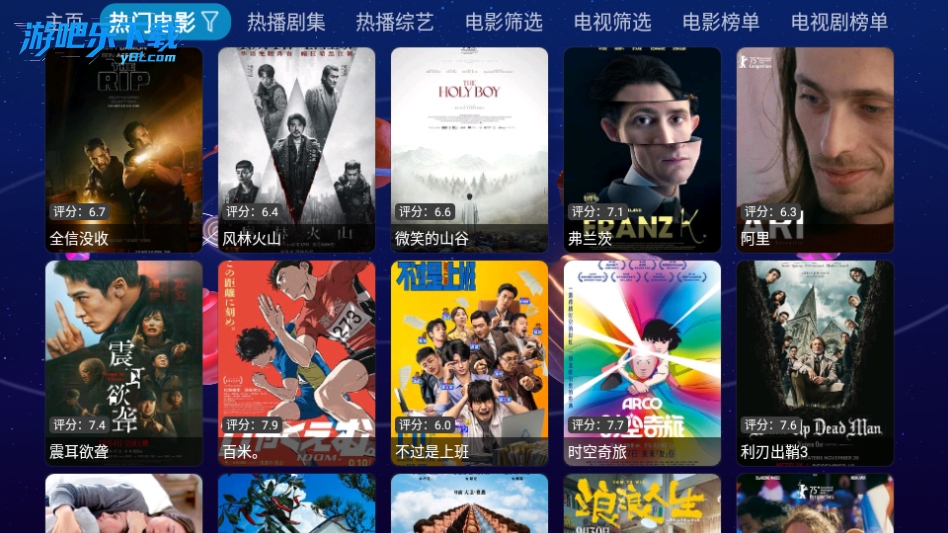Open the movie 微笑的山谷
This screenshot has width=948, height=533.
click(470, 150)
